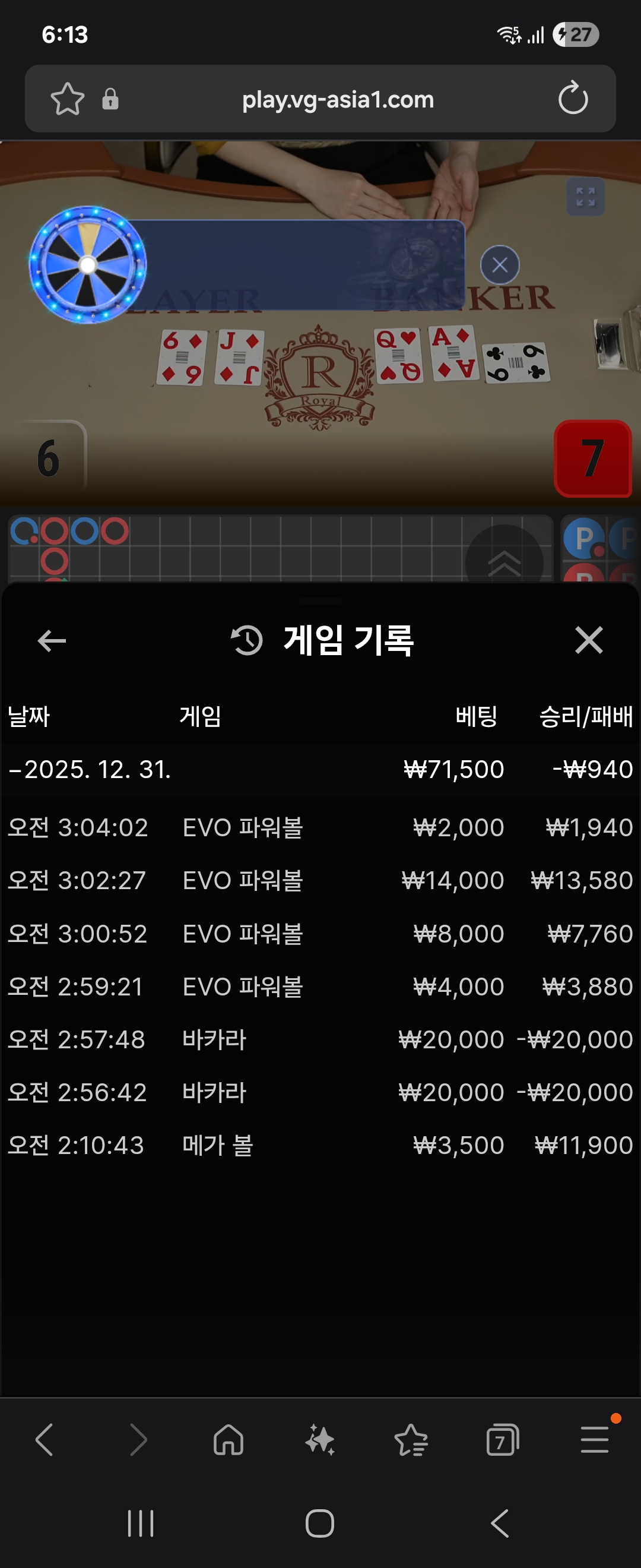Open the bookmarks list
This screenshot has width=641, height=1568.
pyautogui.click(x=411, y=1440)
